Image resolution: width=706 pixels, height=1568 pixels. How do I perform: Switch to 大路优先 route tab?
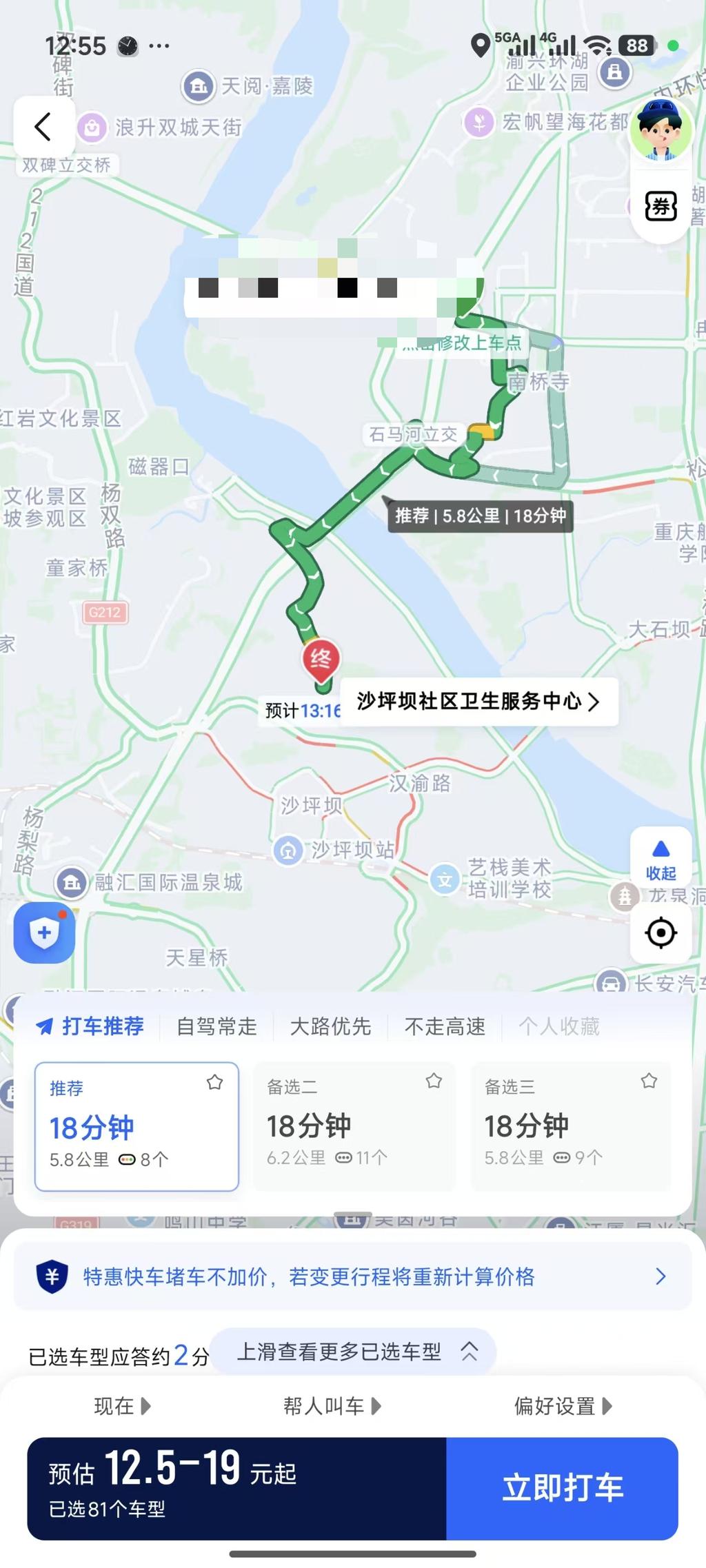[x=330, y=1026]
